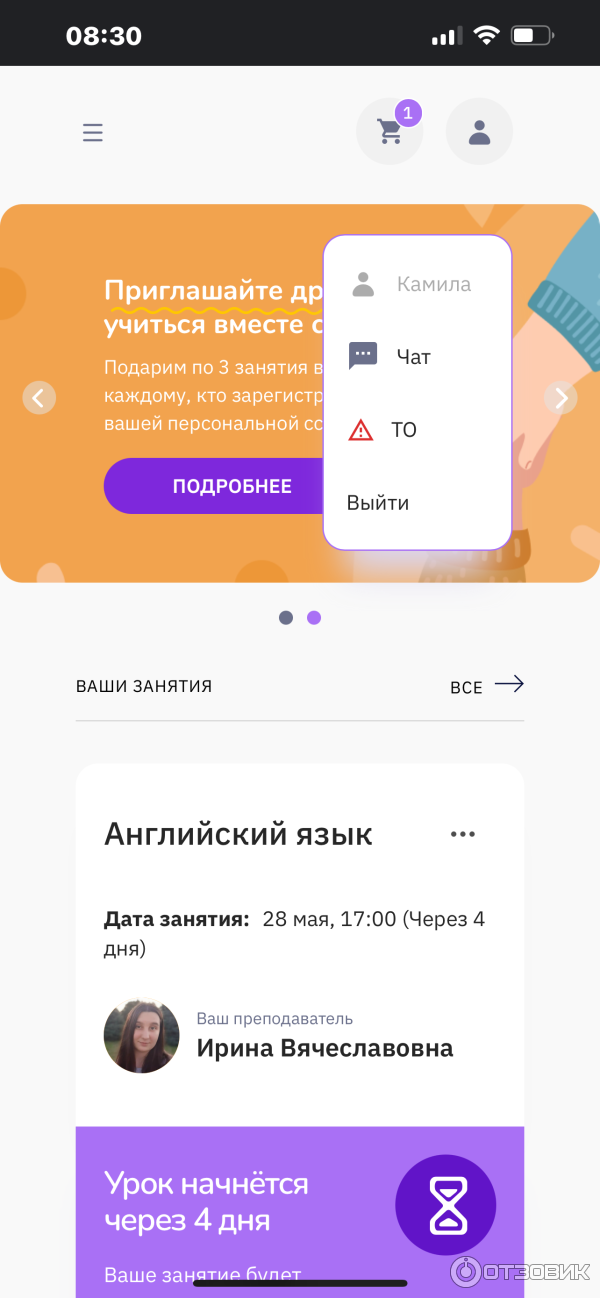Open the shopping cart

[x=389, y=132]
